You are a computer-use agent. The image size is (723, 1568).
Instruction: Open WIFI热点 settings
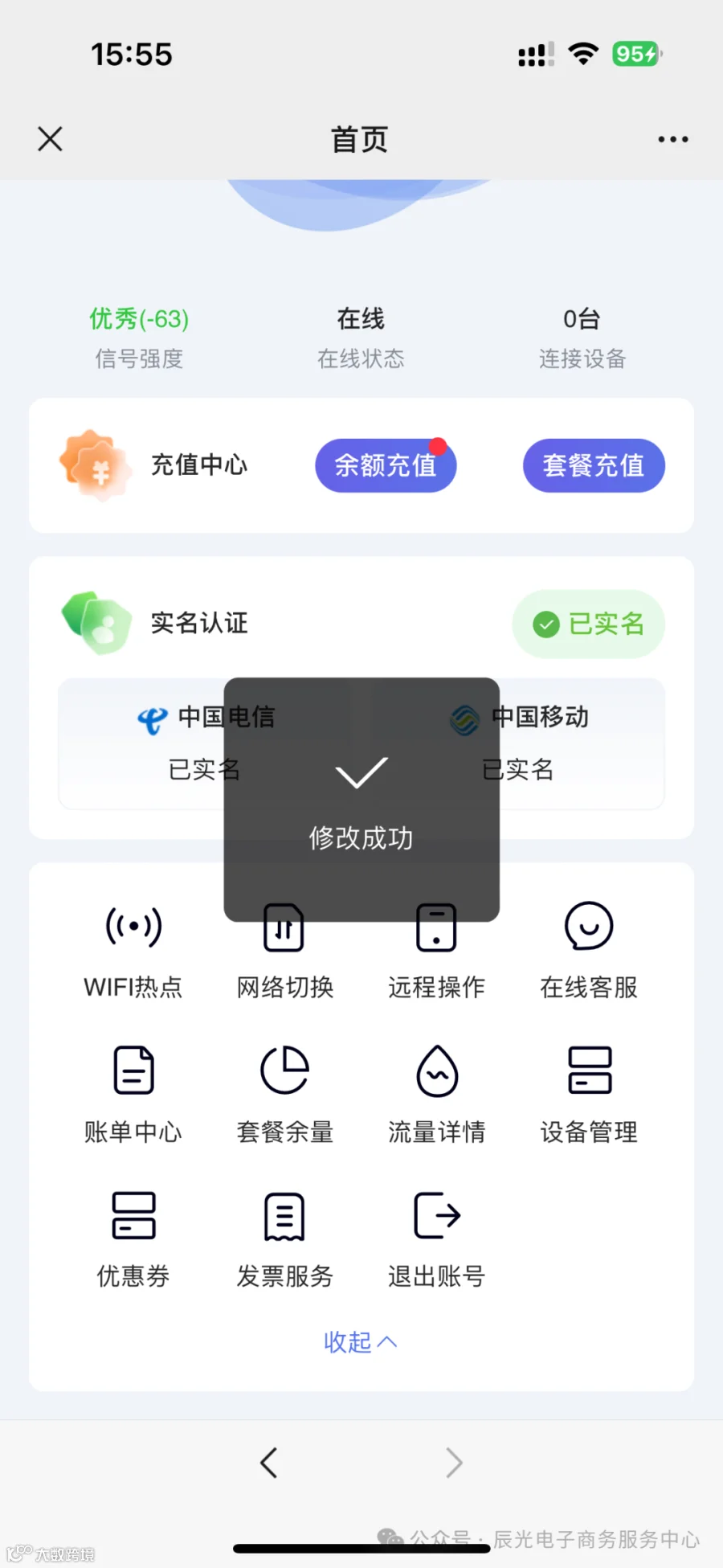pyautogui.click(x=133, y=952)
